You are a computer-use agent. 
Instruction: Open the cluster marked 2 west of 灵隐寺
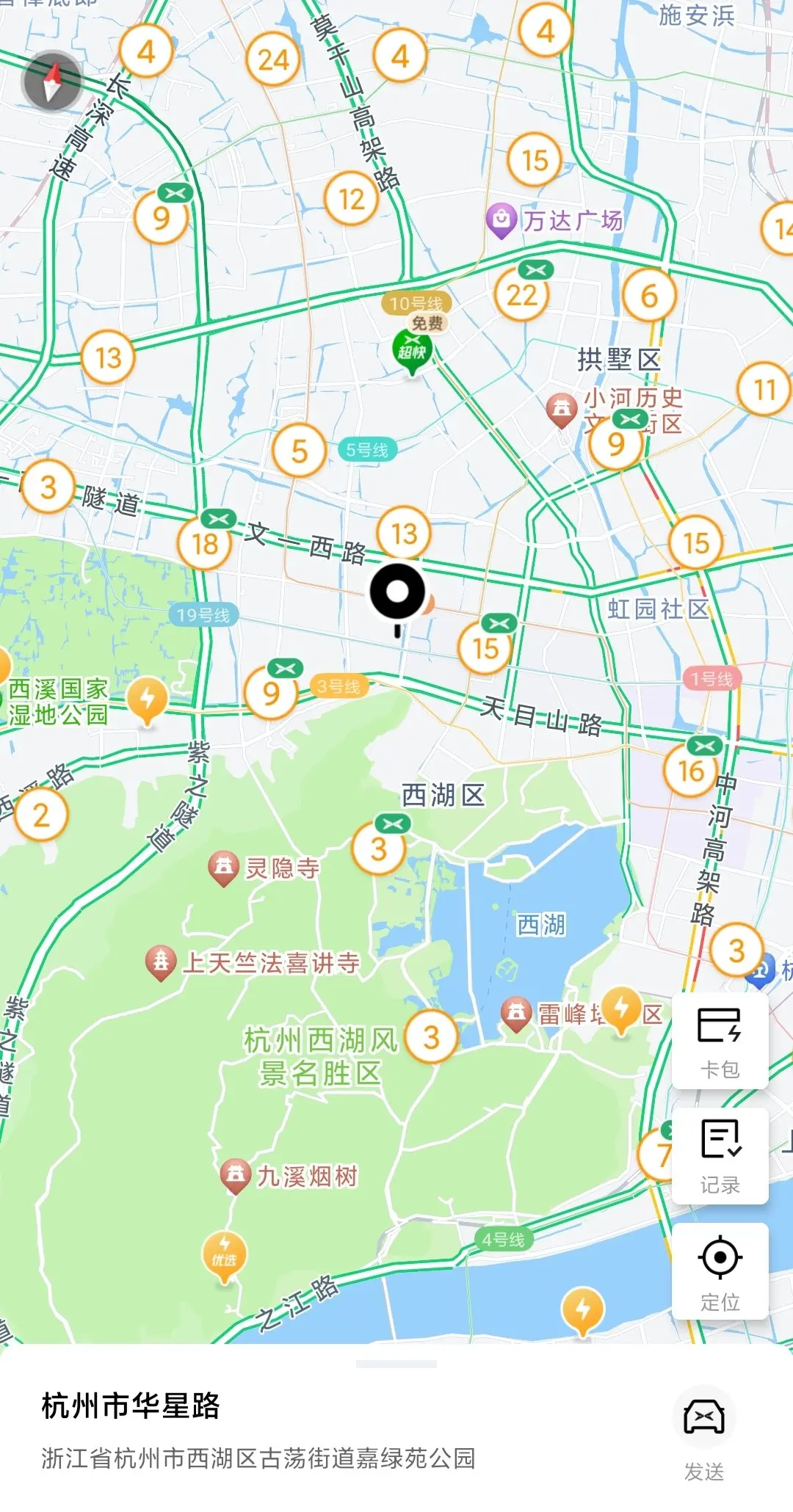41,815
